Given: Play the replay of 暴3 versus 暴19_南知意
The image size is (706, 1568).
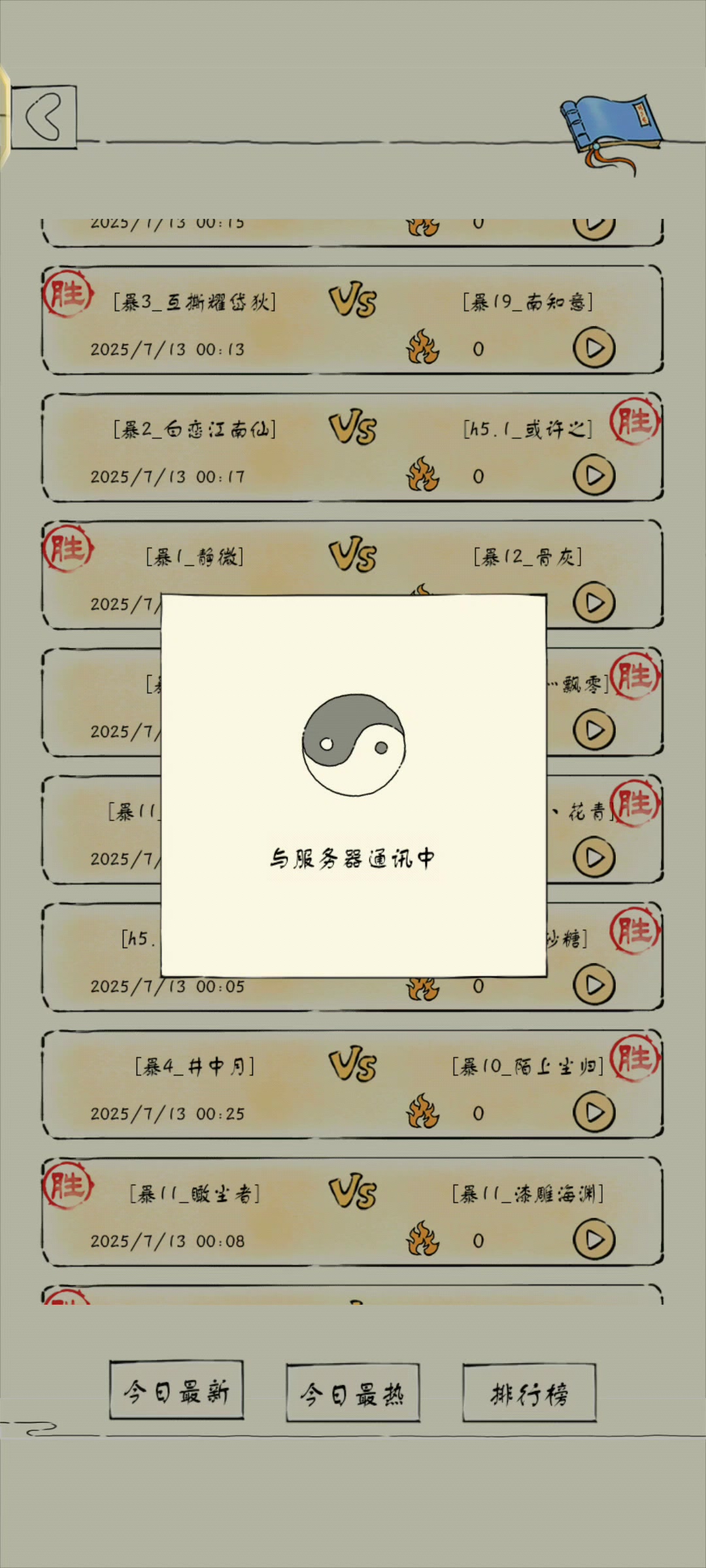Looking at the screenshot, I should (x=594, y=348).
